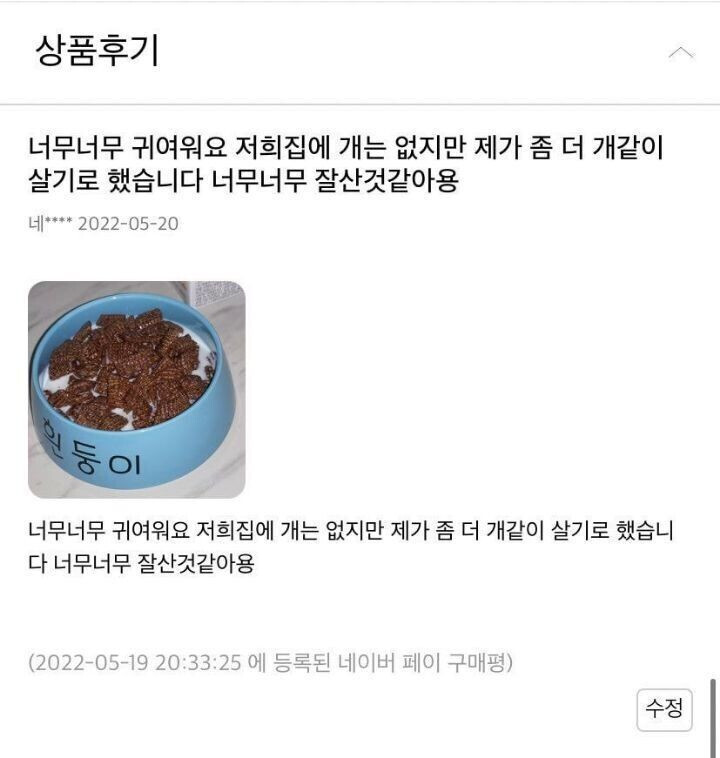Collapse the 상품후기 section chevron
Image resolution: width=720 pixels, height=758 pixels.
click(680, 52)
